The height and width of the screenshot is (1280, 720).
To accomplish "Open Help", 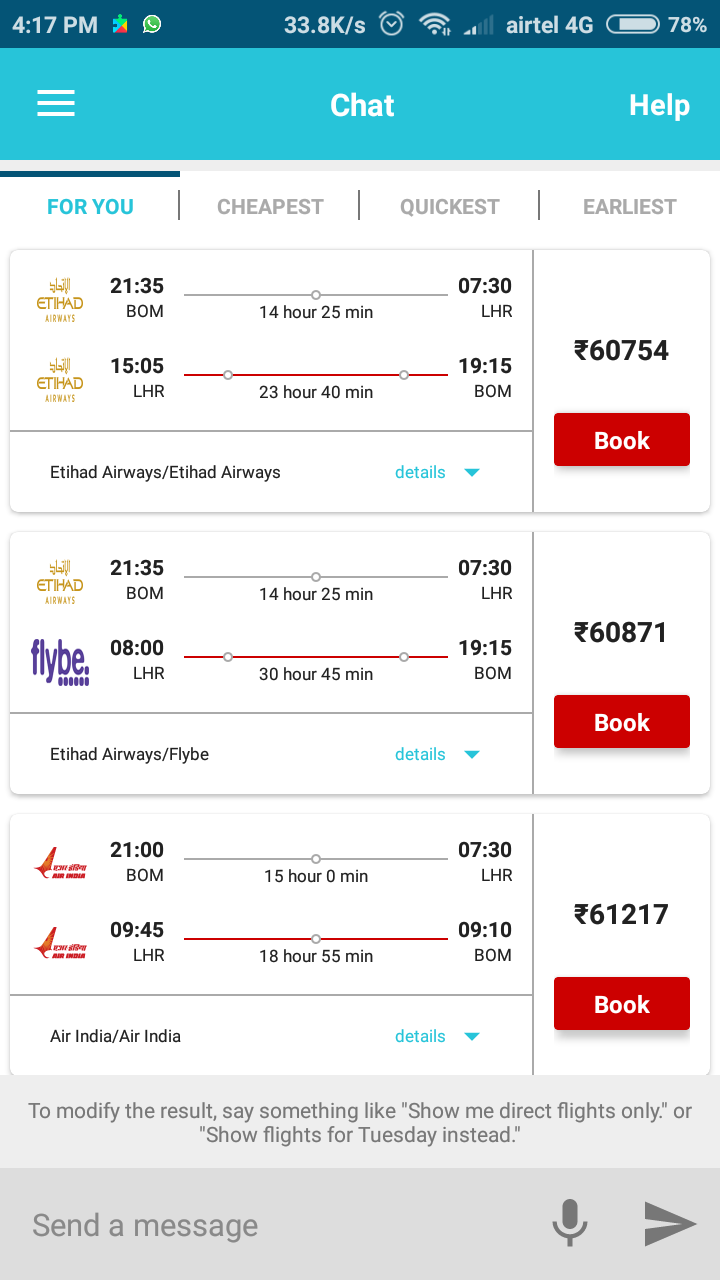I will (659, 105).
